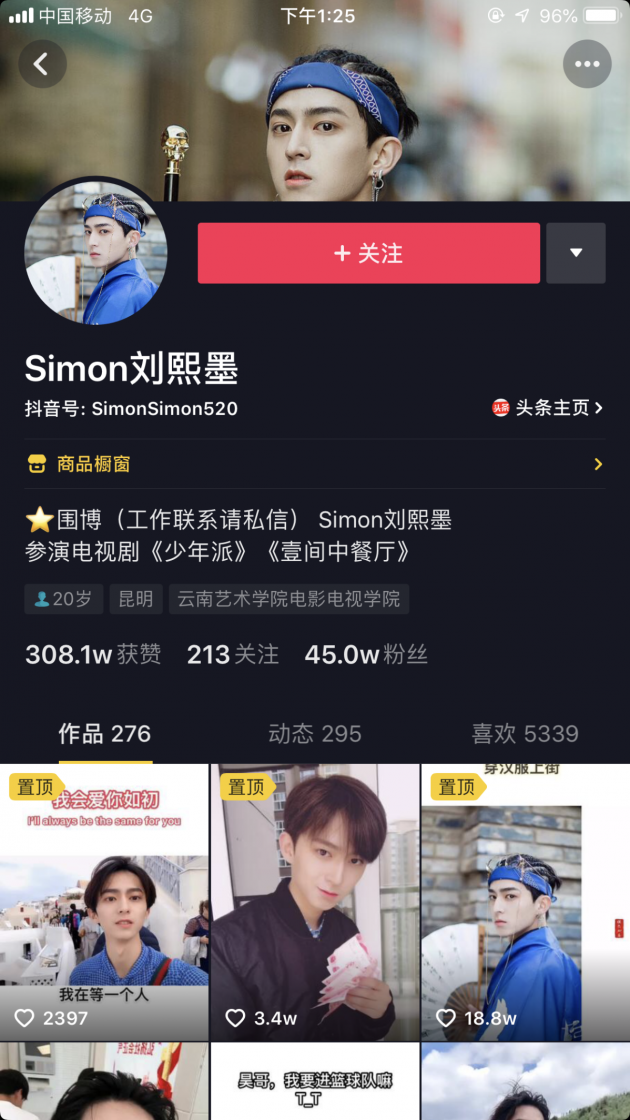Open the three-dot overflow menu
Viewport: 630px width, 1120px height.
click(x=587, y=65)
